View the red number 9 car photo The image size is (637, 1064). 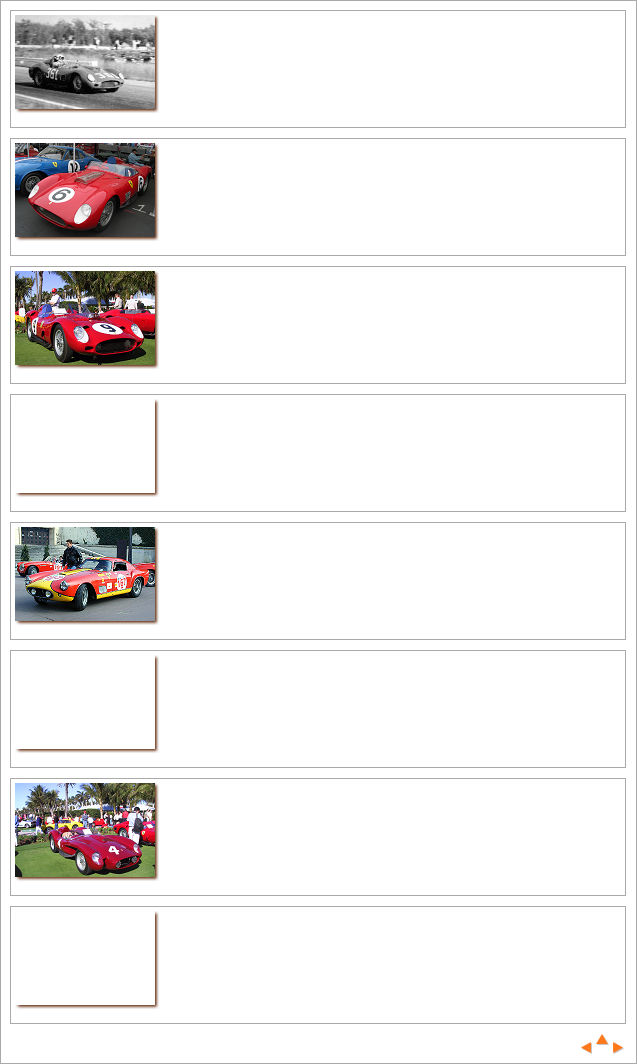(x=85, y=318)
